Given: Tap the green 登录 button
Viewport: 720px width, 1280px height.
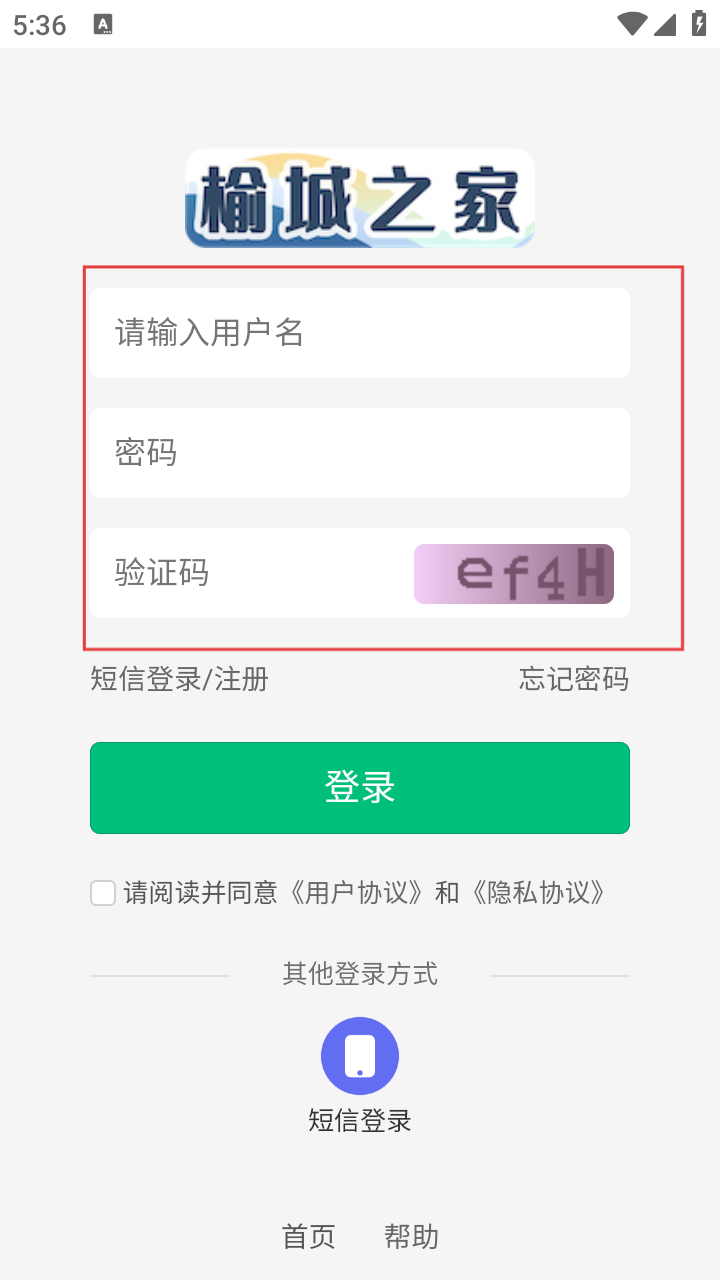Looking at the screenshot, I should 360,788.
